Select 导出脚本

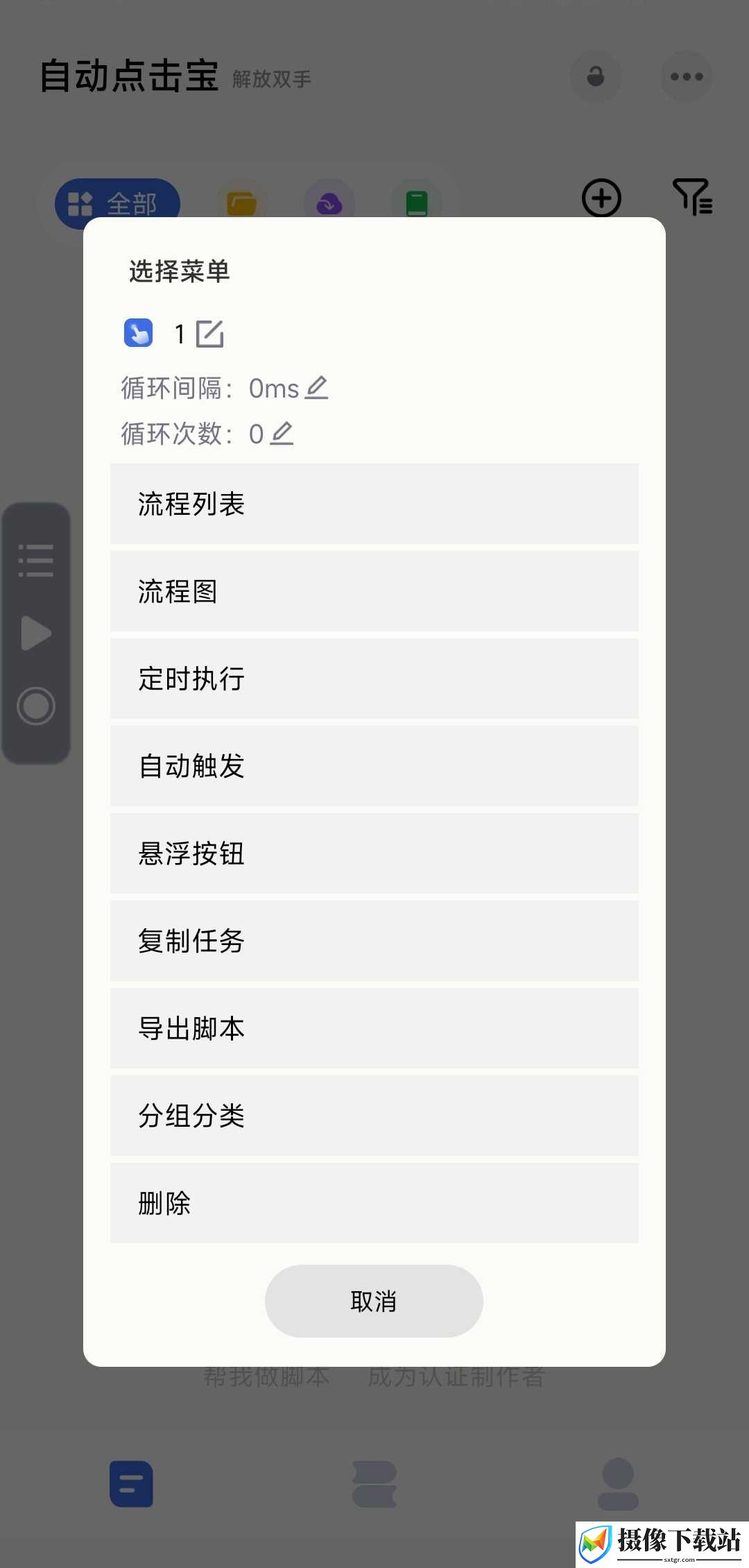tap(374, 1028)
